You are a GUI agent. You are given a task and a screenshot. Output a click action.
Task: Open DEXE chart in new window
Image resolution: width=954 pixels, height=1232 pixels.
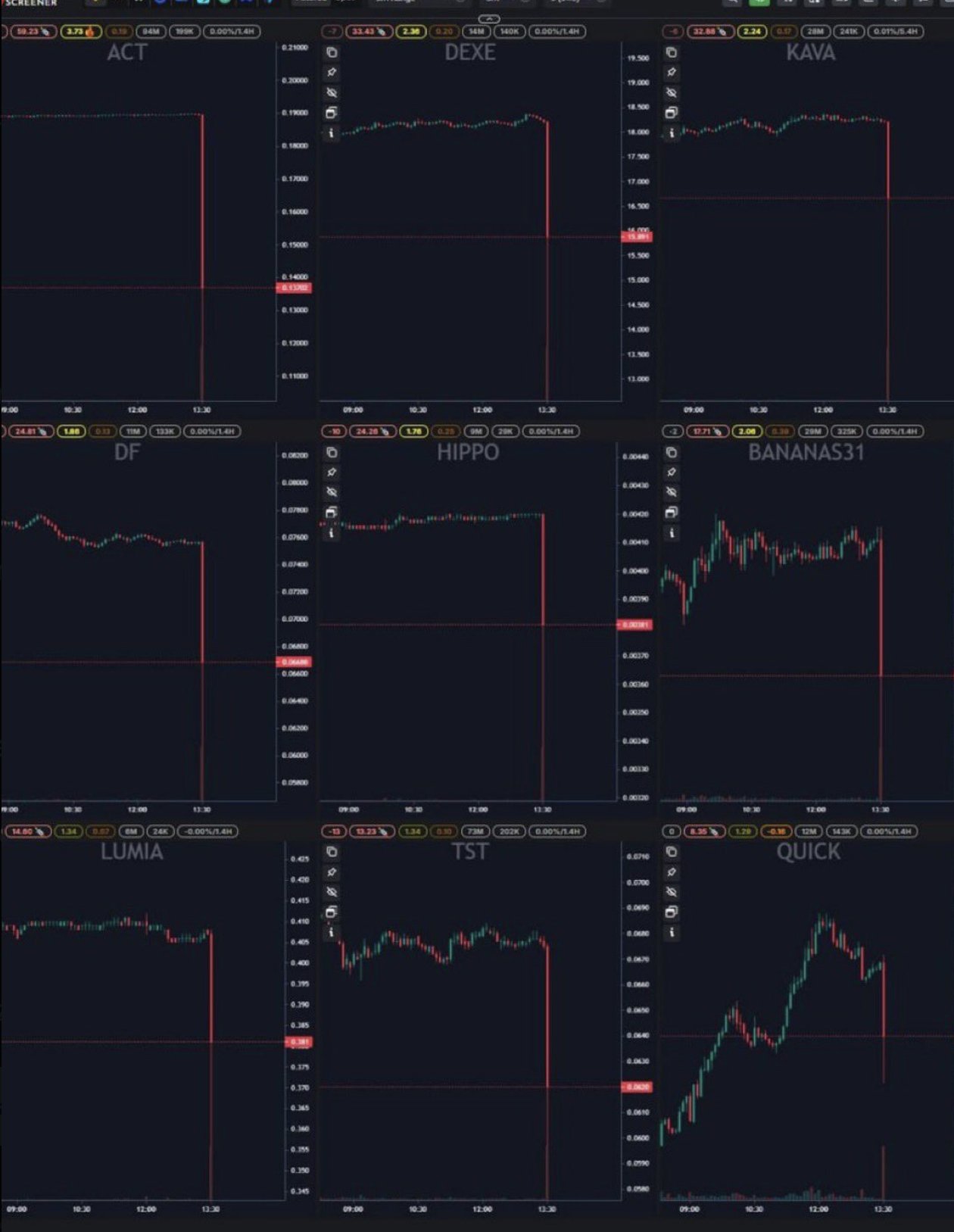(332, 114)
